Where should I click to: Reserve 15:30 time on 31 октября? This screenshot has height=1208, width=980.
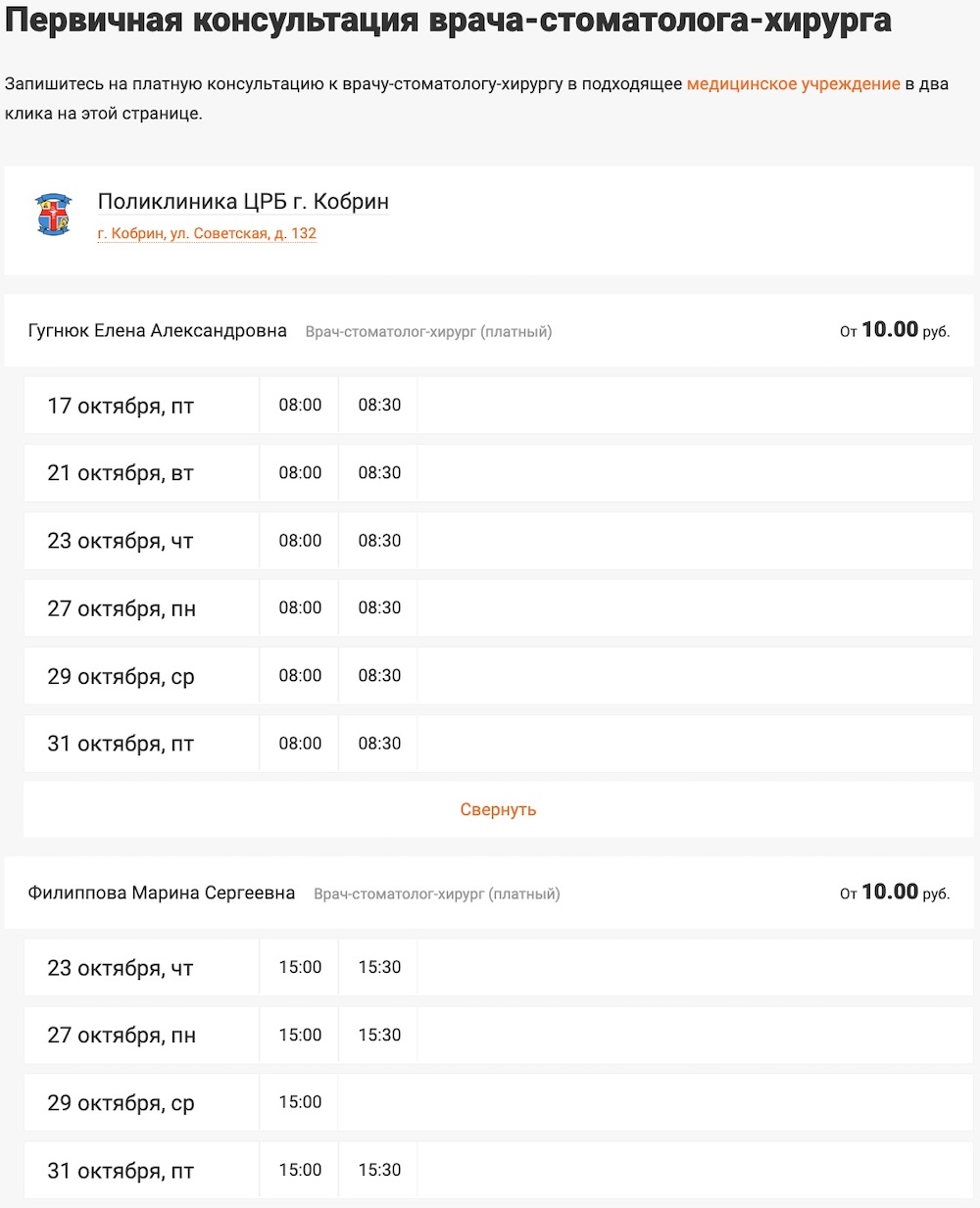click(378, 1169)
